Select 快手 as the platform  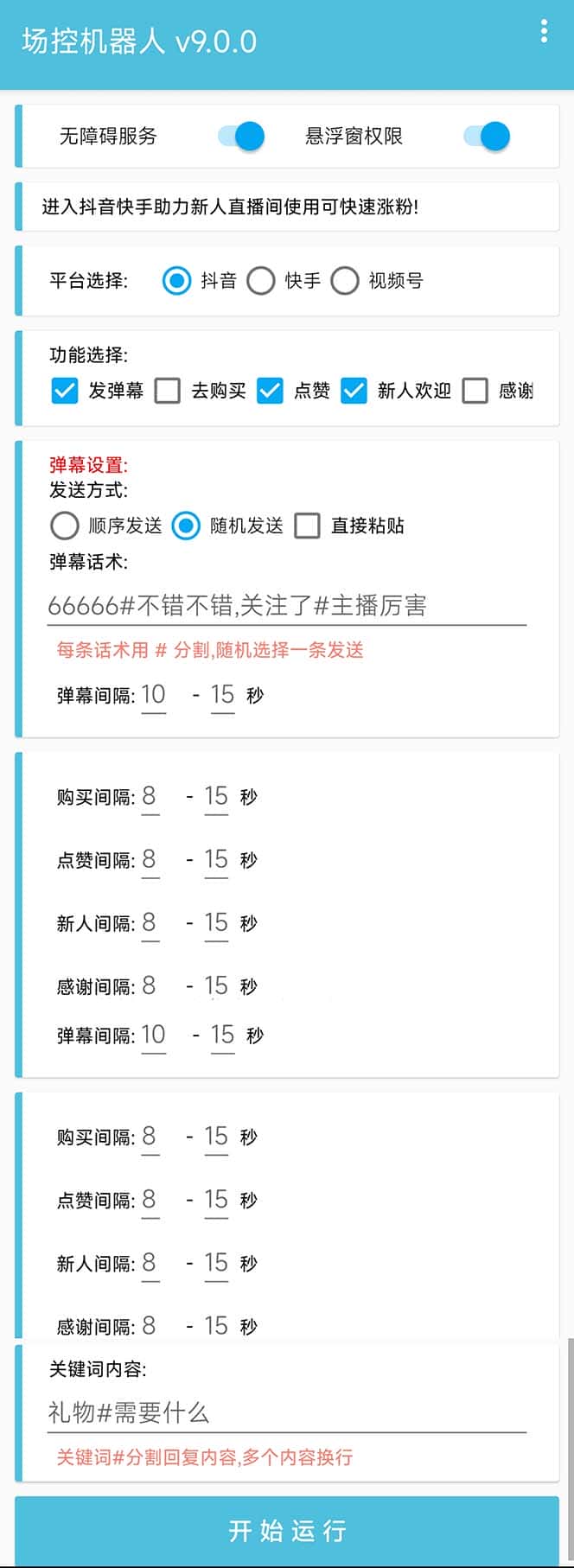tap(261, 280)
